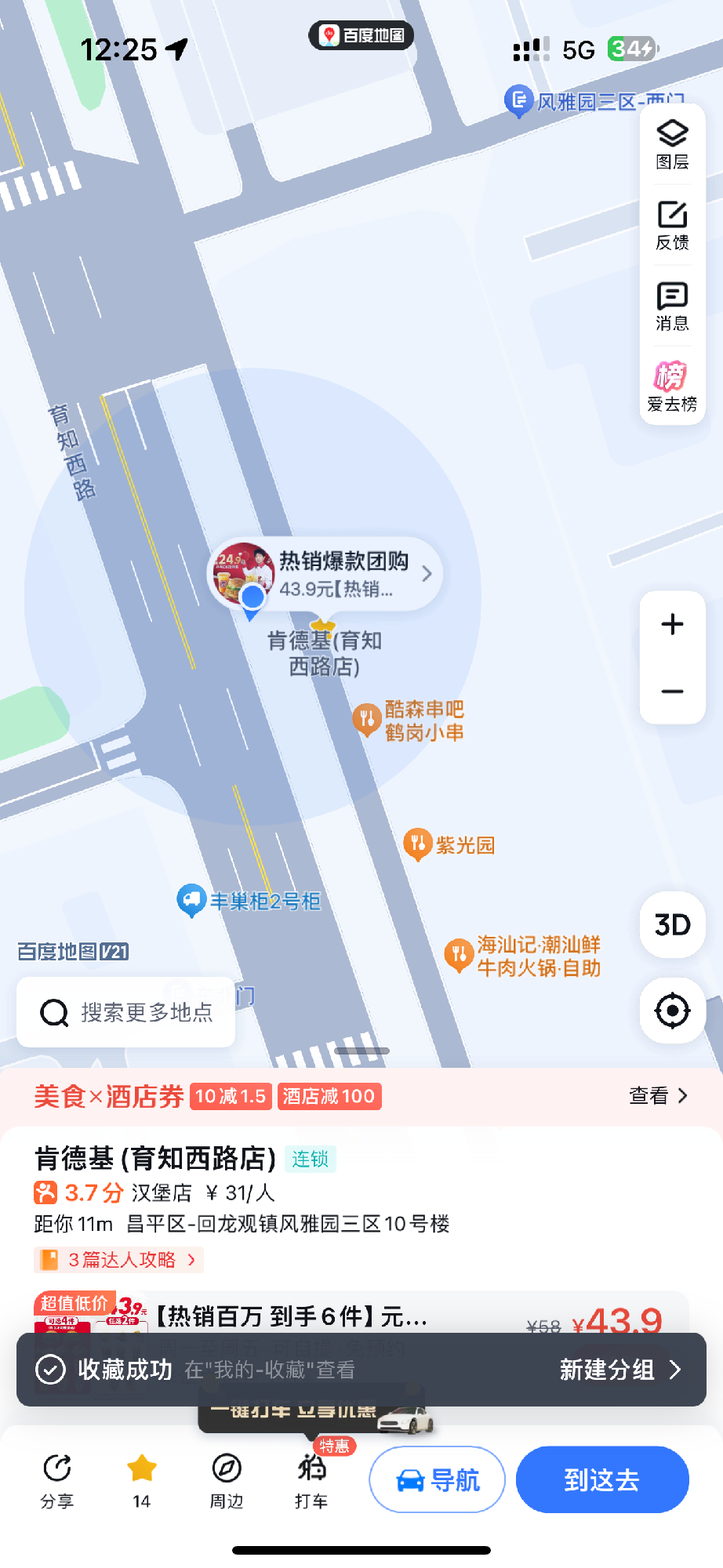723x1568 pixels.
Task: Open 反馈 feedback
Action: click(x=672, y=226)
